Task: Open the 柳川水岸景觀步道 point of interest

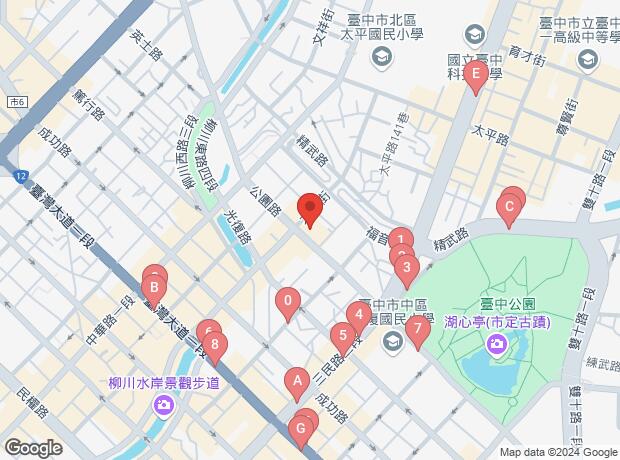Action: (164, 404)
